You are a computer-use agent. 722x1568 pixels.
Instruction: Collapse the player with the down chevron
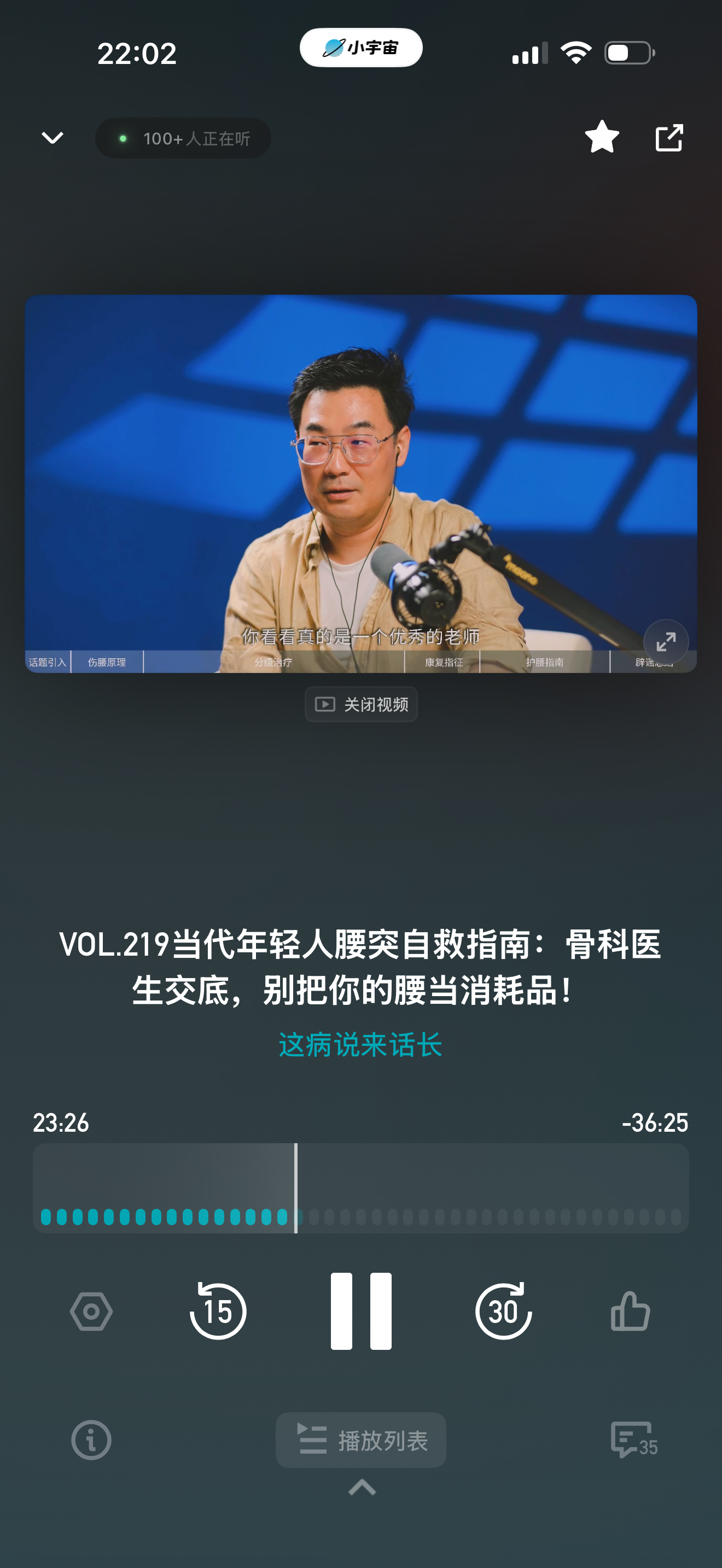click(x=53, y=138)
